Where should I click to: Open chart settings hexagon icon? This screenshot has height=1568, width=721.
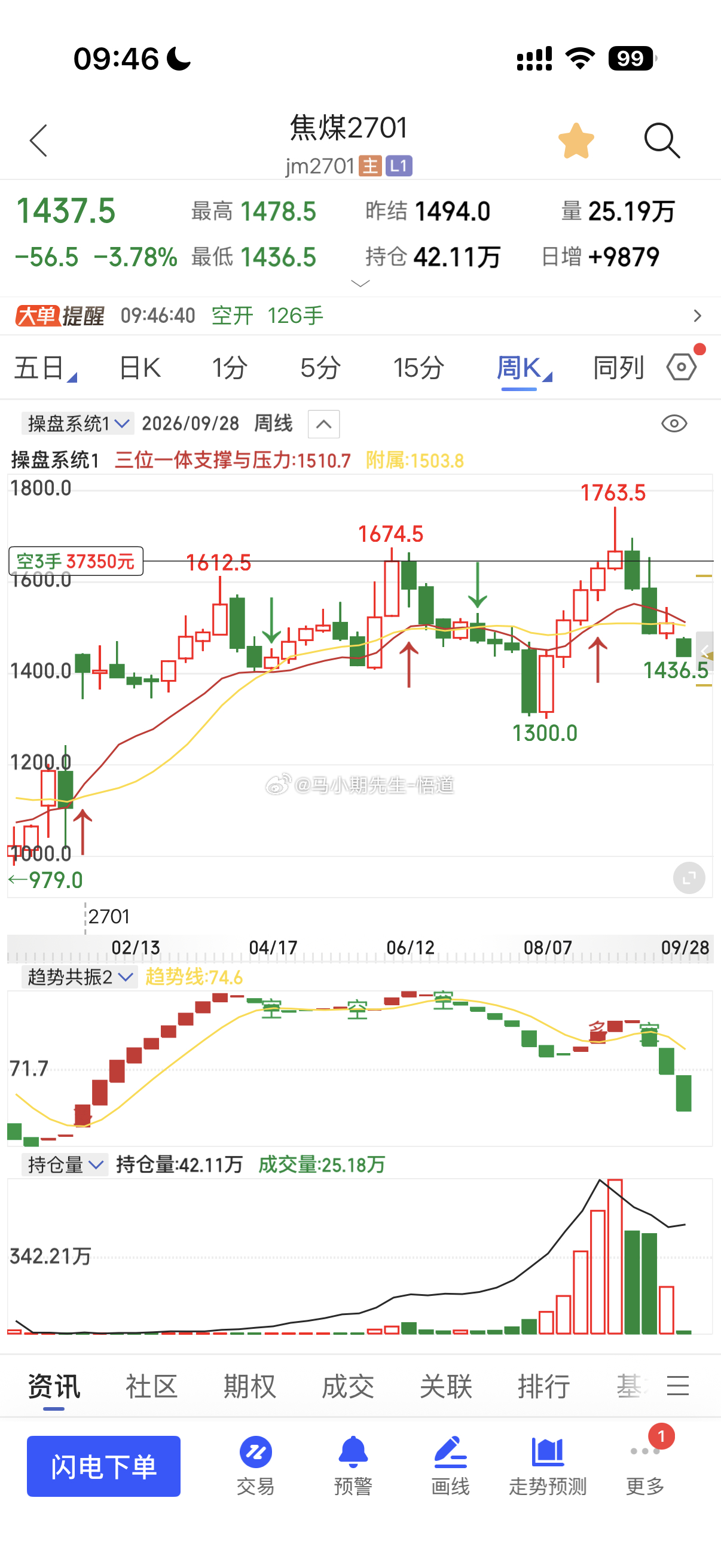tap(682, 367)
